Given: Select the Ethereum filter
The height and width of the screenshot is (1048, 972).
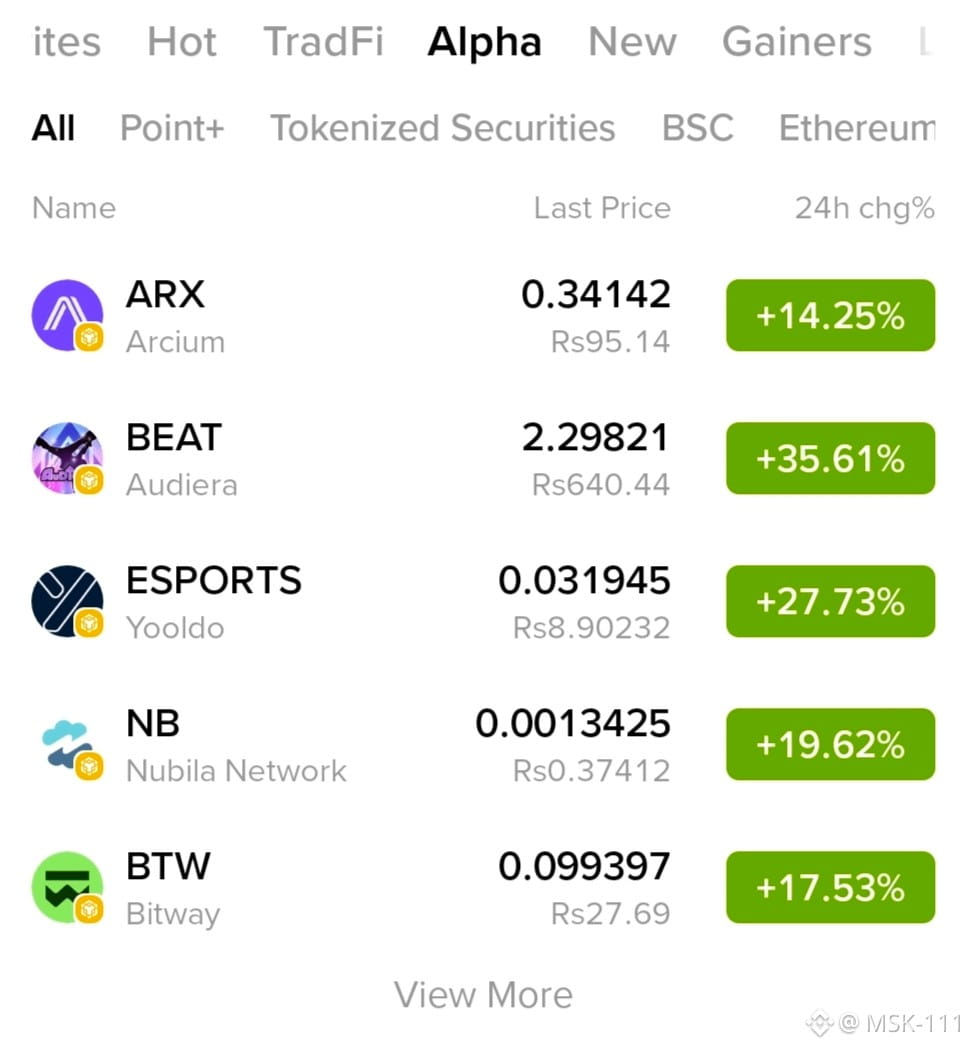Looking at the screenshot, I should pyautogui.click(x=857, y=128).
